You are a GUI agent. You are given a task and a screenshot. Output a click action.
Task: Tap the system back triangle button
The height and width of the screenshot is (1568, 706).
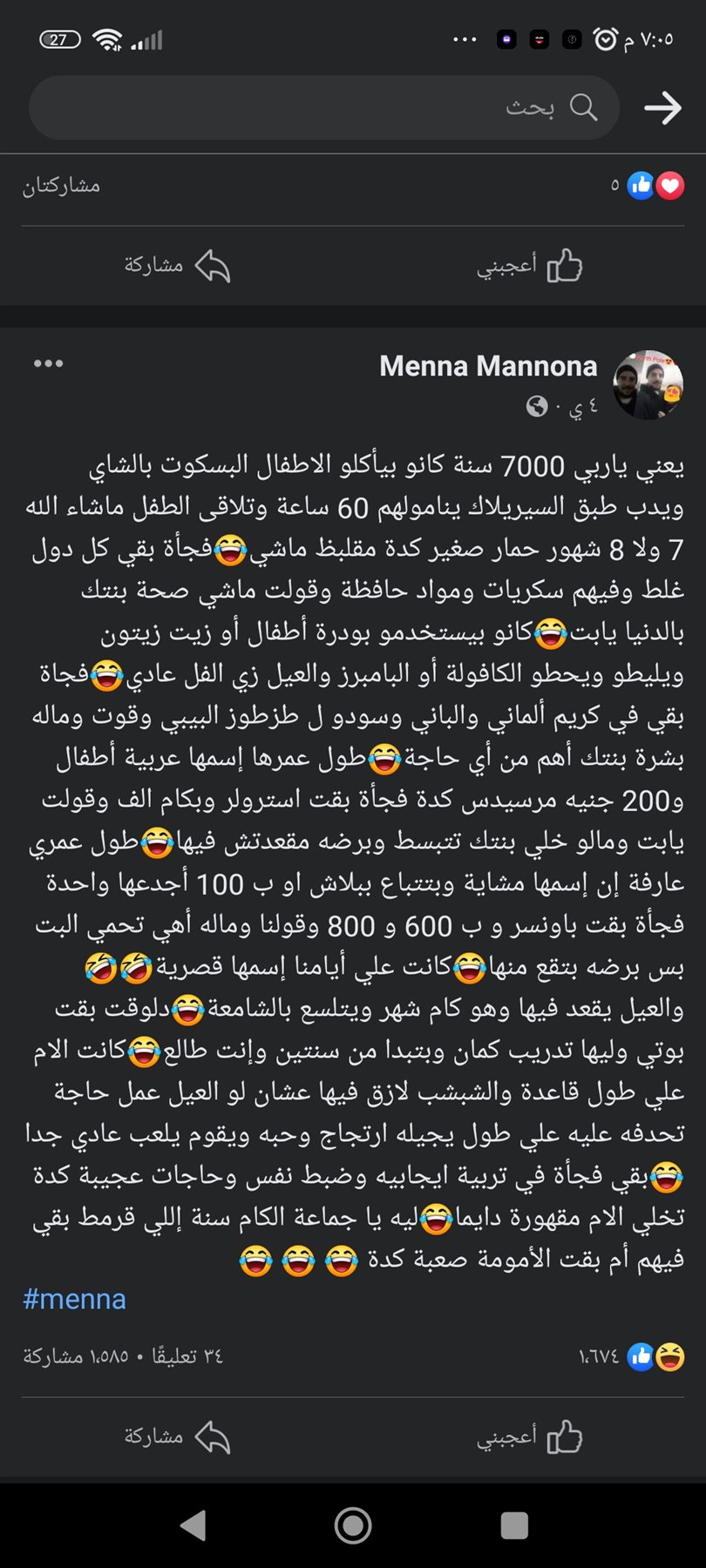pyautogui.click(x=193, y=1525)
